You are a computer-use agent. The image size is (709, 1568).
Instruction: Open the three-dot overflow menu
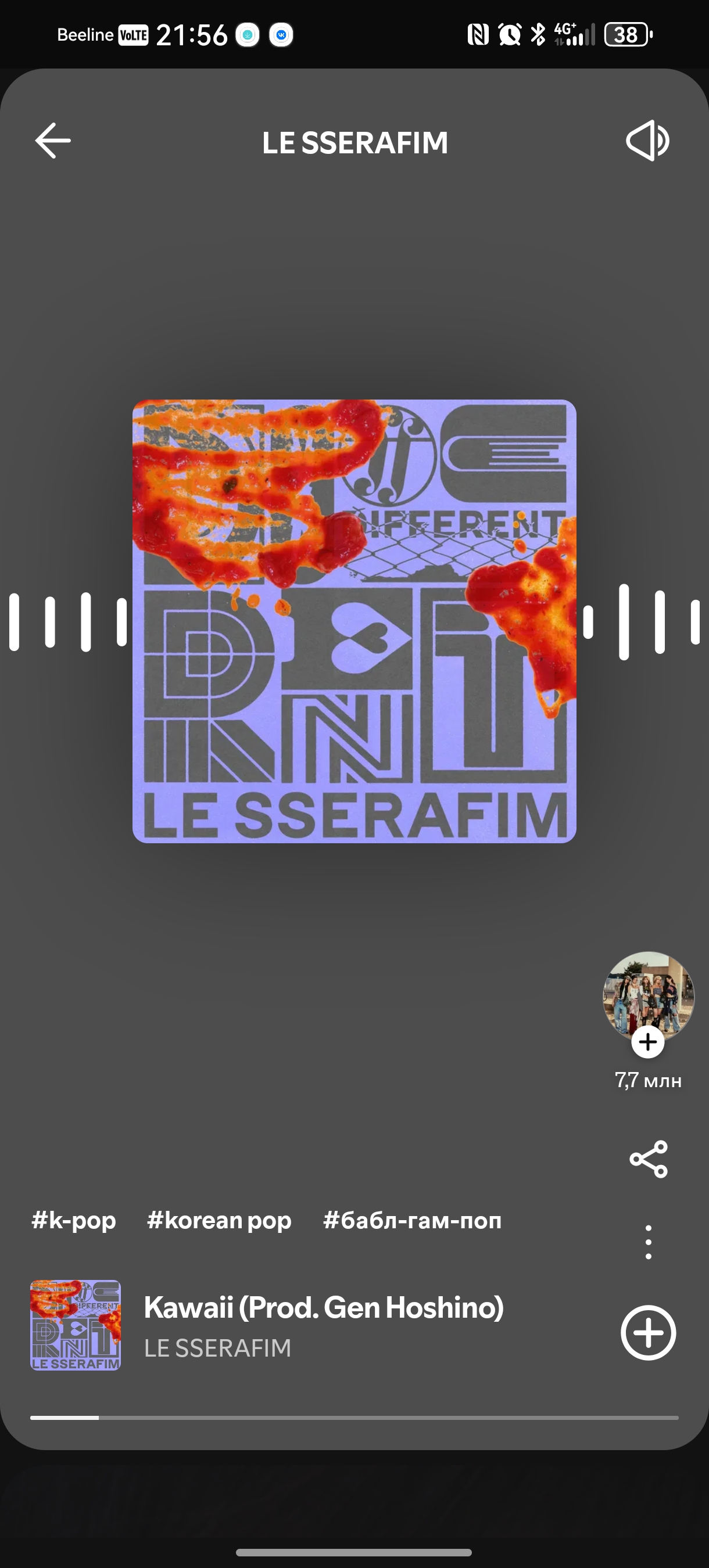648,1242
